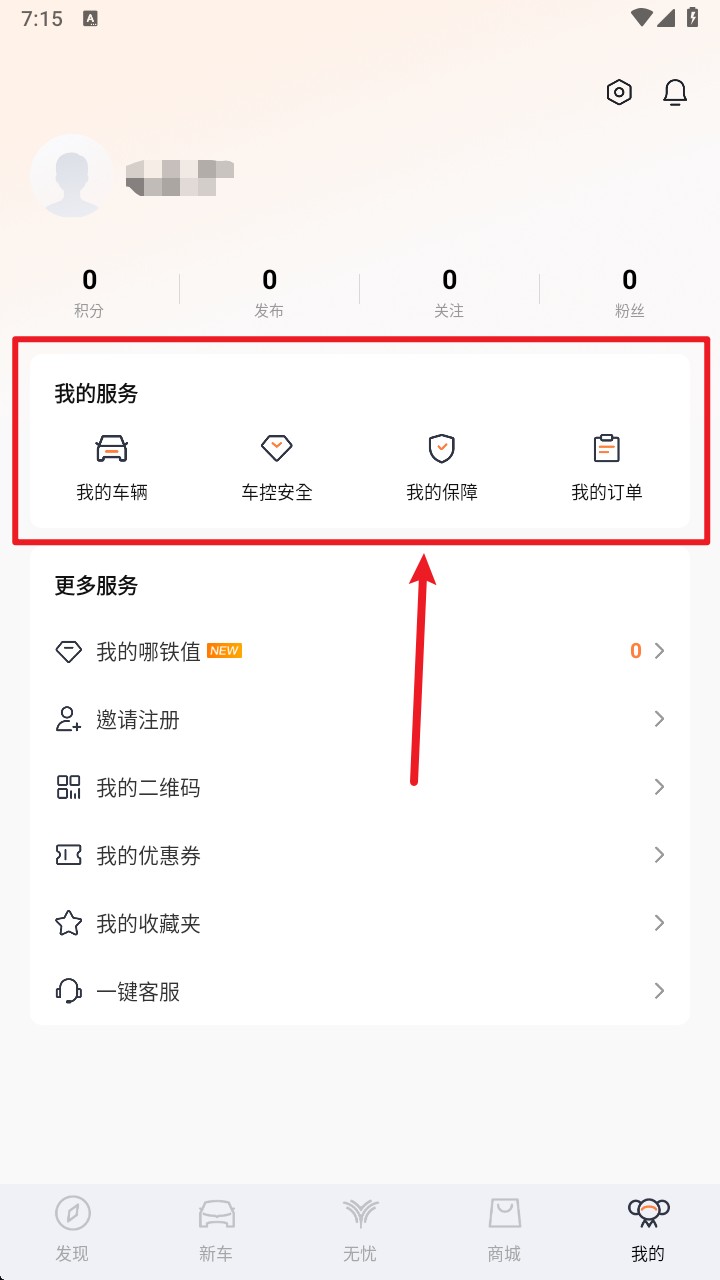The width and height of the screenshot is (720, 1280).
Task: Switch to the 商城 tab
Action: coord(504,1230)
